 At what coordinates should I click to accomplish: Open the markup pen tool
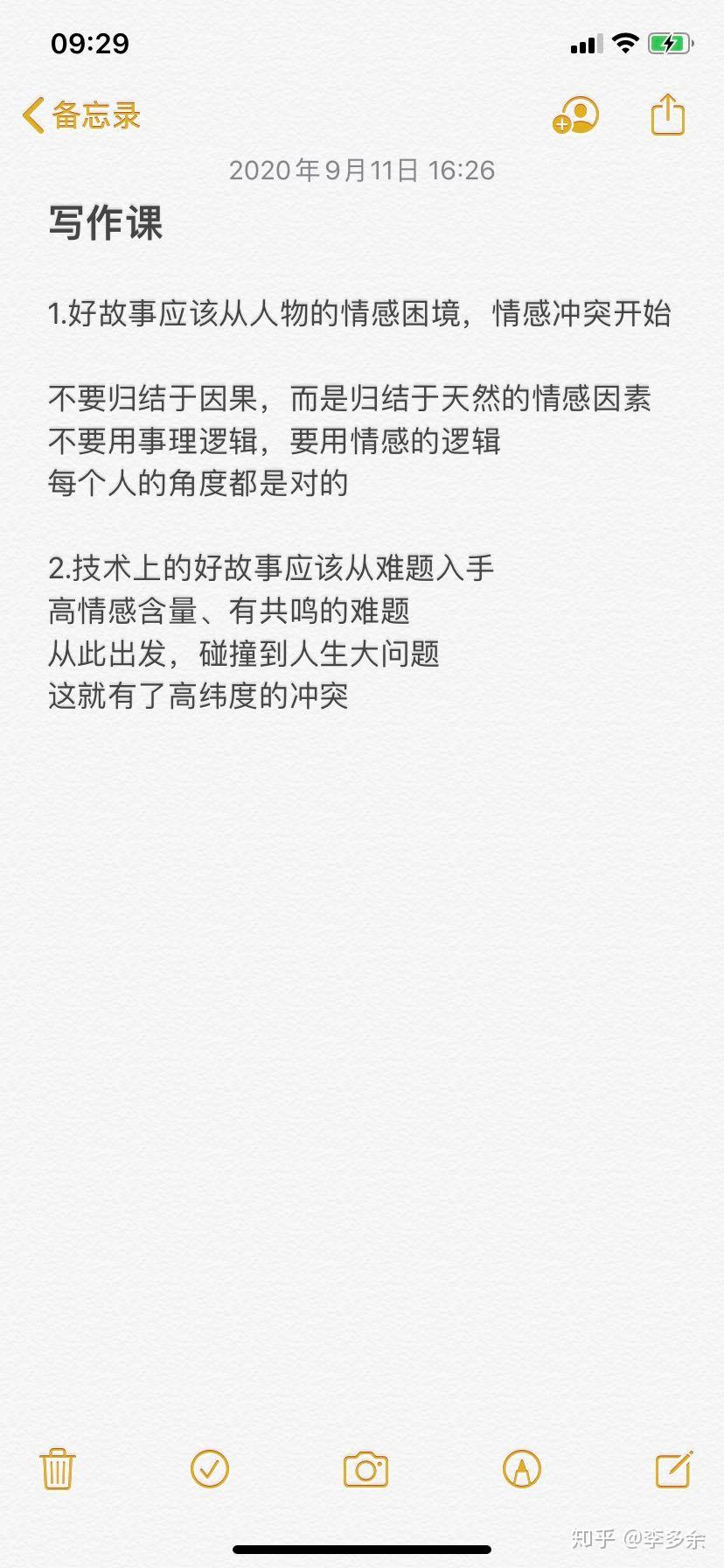click(x=522, y=1468)
